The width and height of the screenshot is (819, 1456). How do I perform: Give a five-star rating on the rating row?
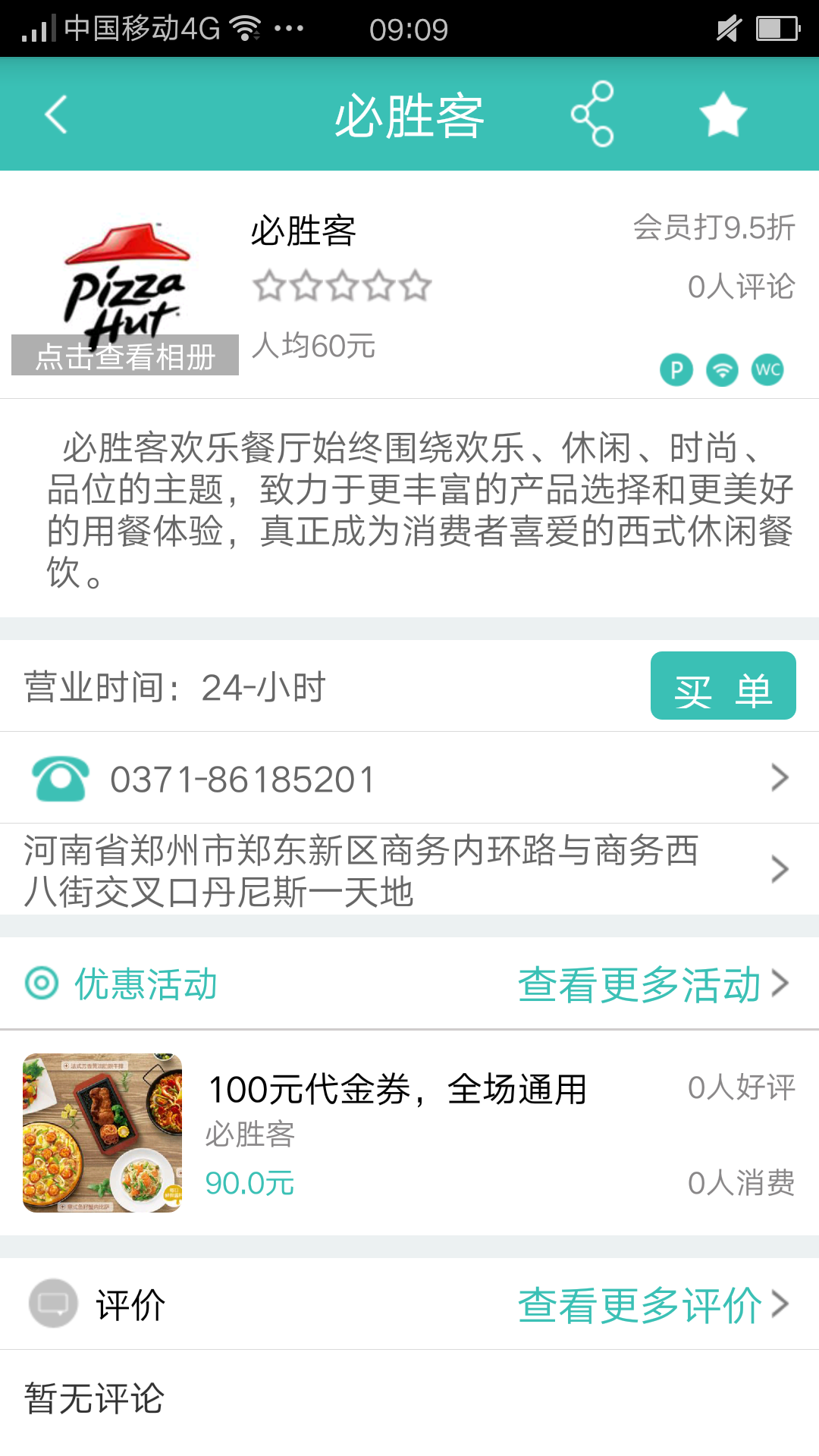(x=416, y=286)
